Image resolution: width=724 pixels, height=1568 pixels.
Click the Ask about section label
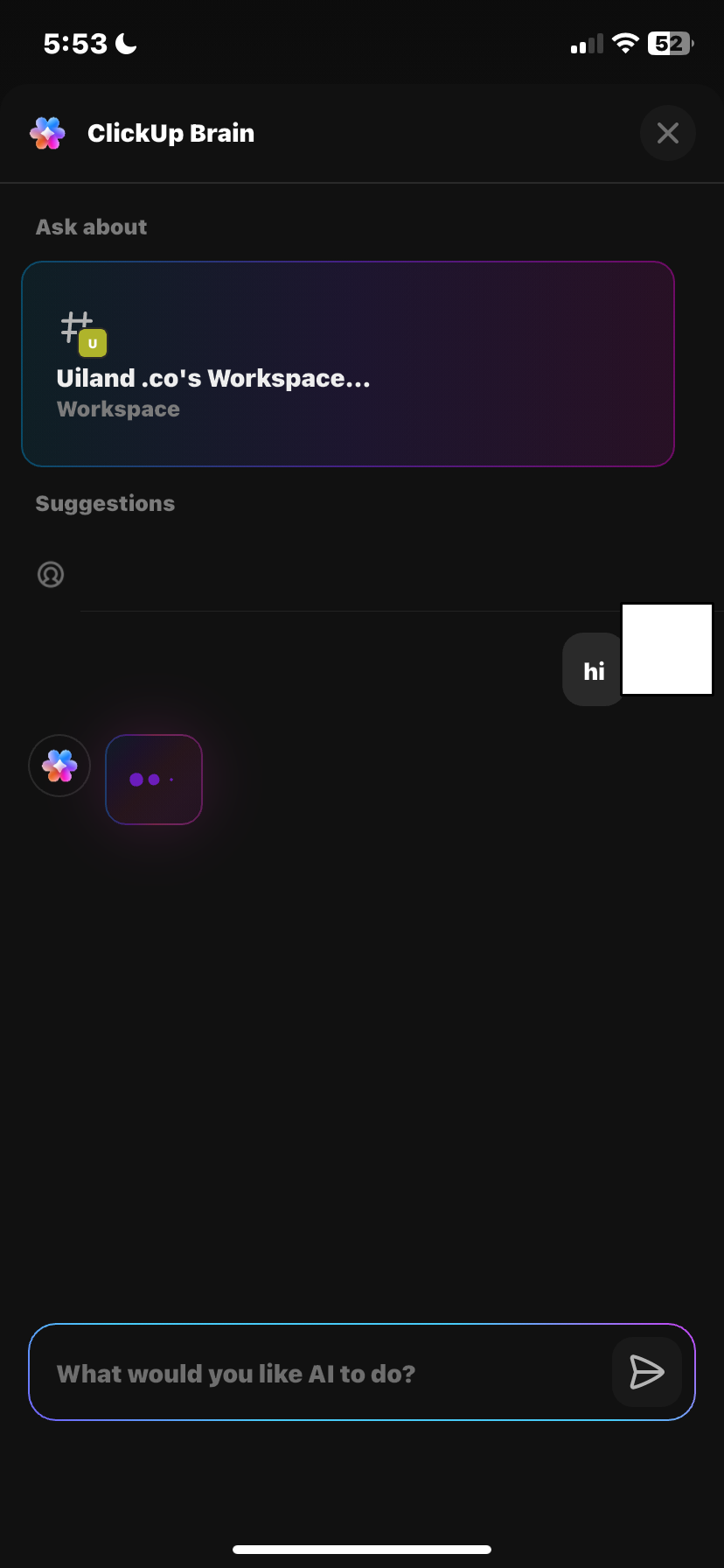pyautogui.click(x=91, y=226)
